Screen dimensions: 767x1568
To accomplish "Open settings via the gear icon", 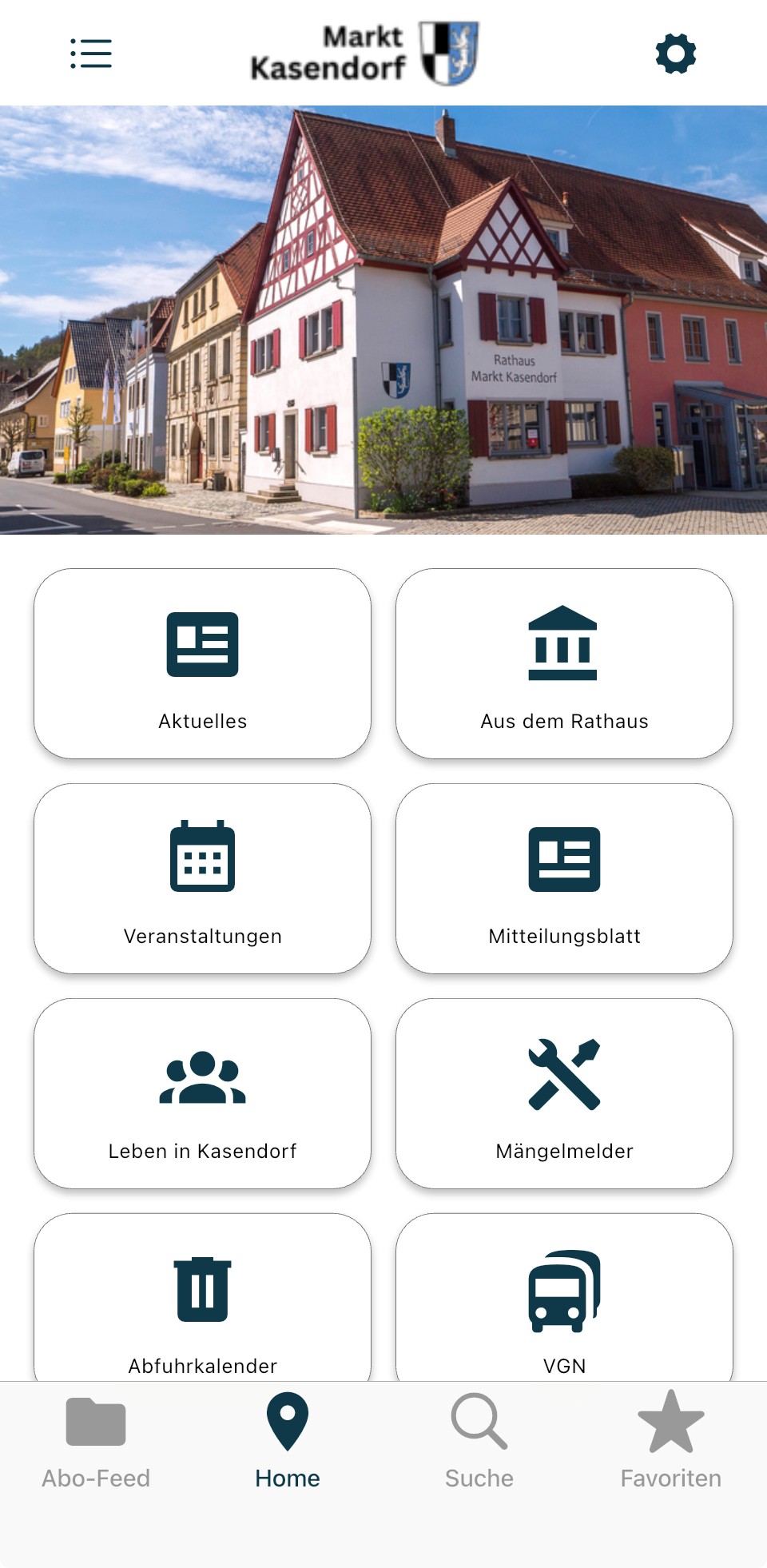I will 675,54.
